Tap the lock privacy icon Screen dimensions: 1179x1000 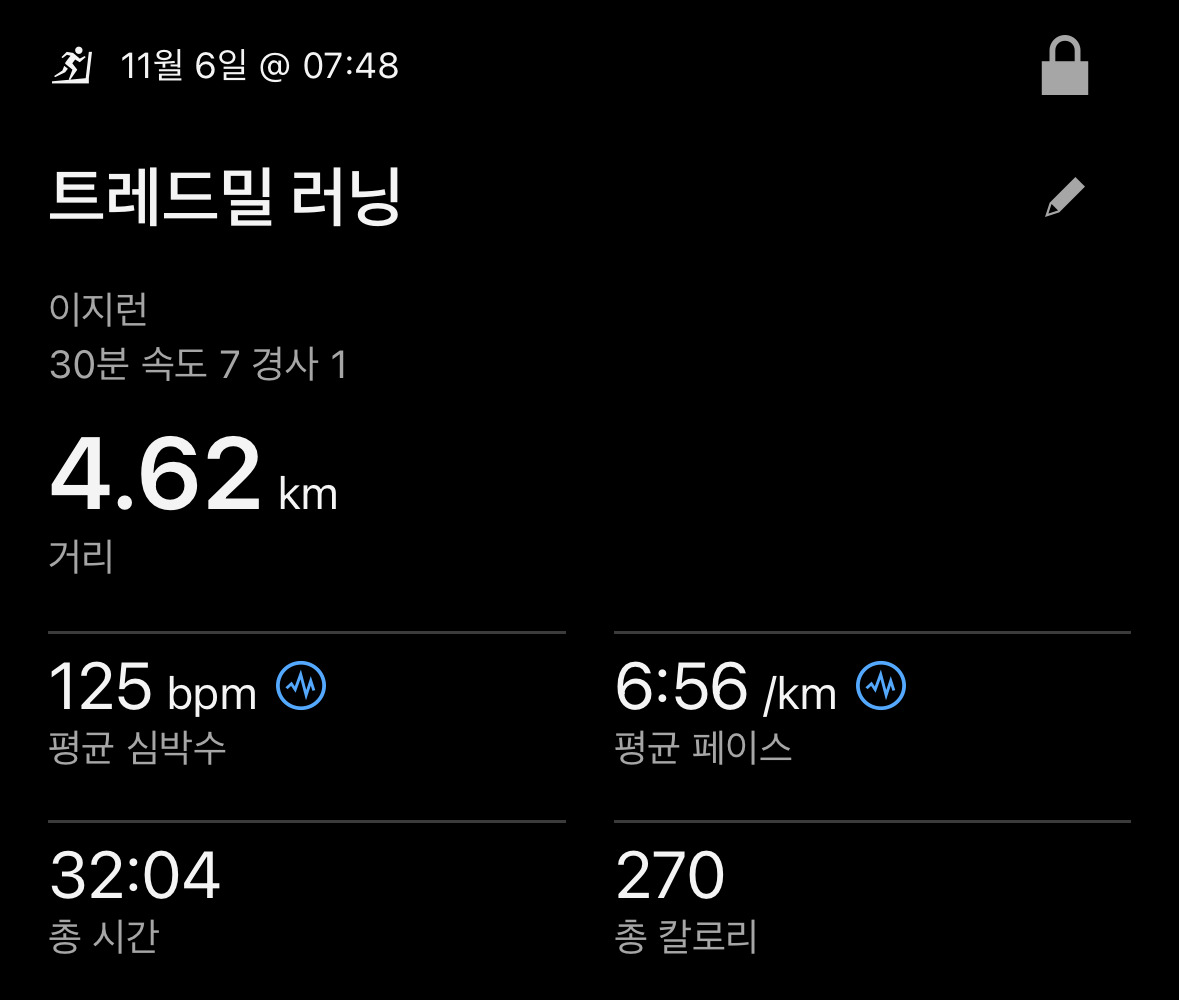[1064, 67]
